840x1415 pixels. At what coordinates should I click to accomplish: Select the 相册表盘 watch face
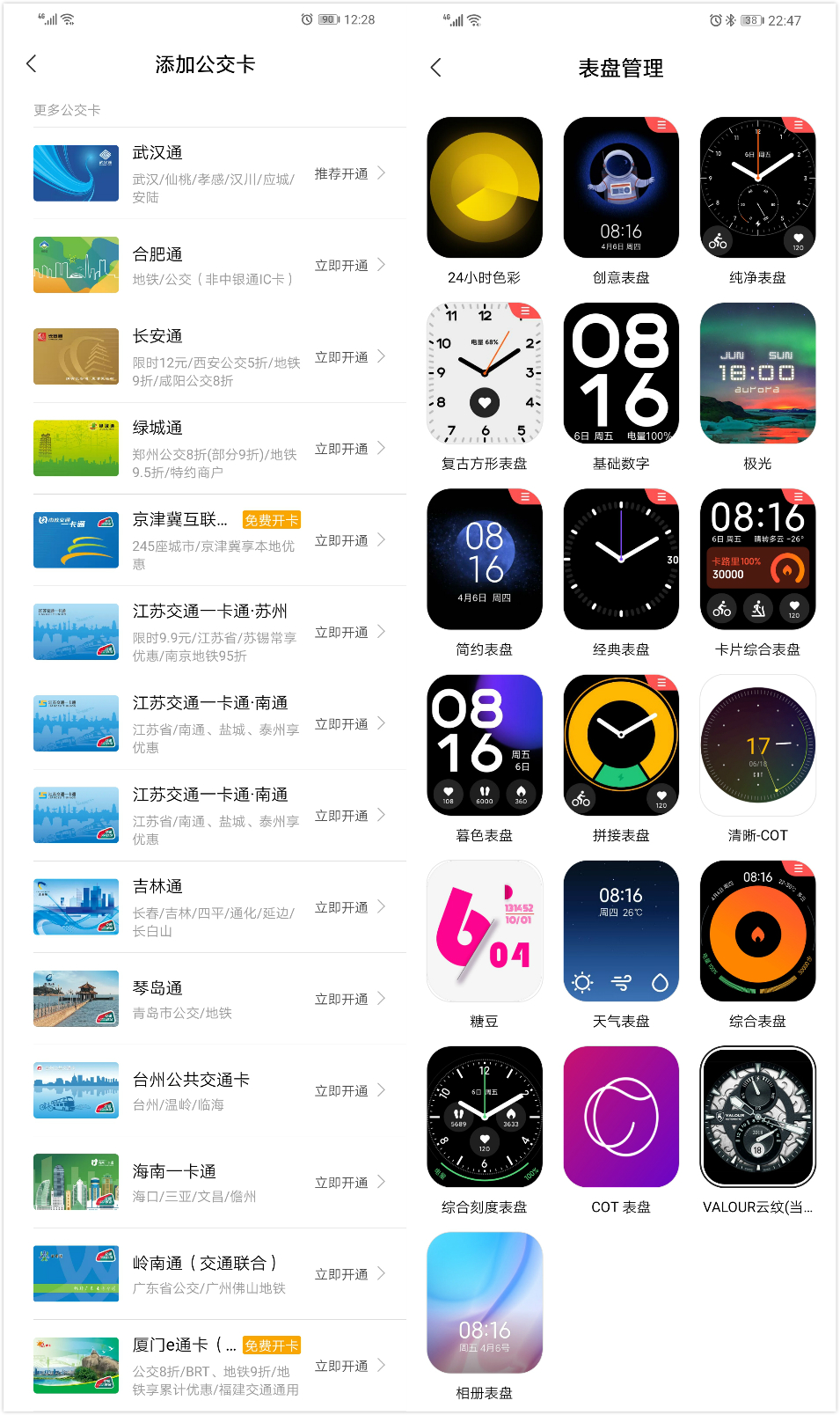485,1302
